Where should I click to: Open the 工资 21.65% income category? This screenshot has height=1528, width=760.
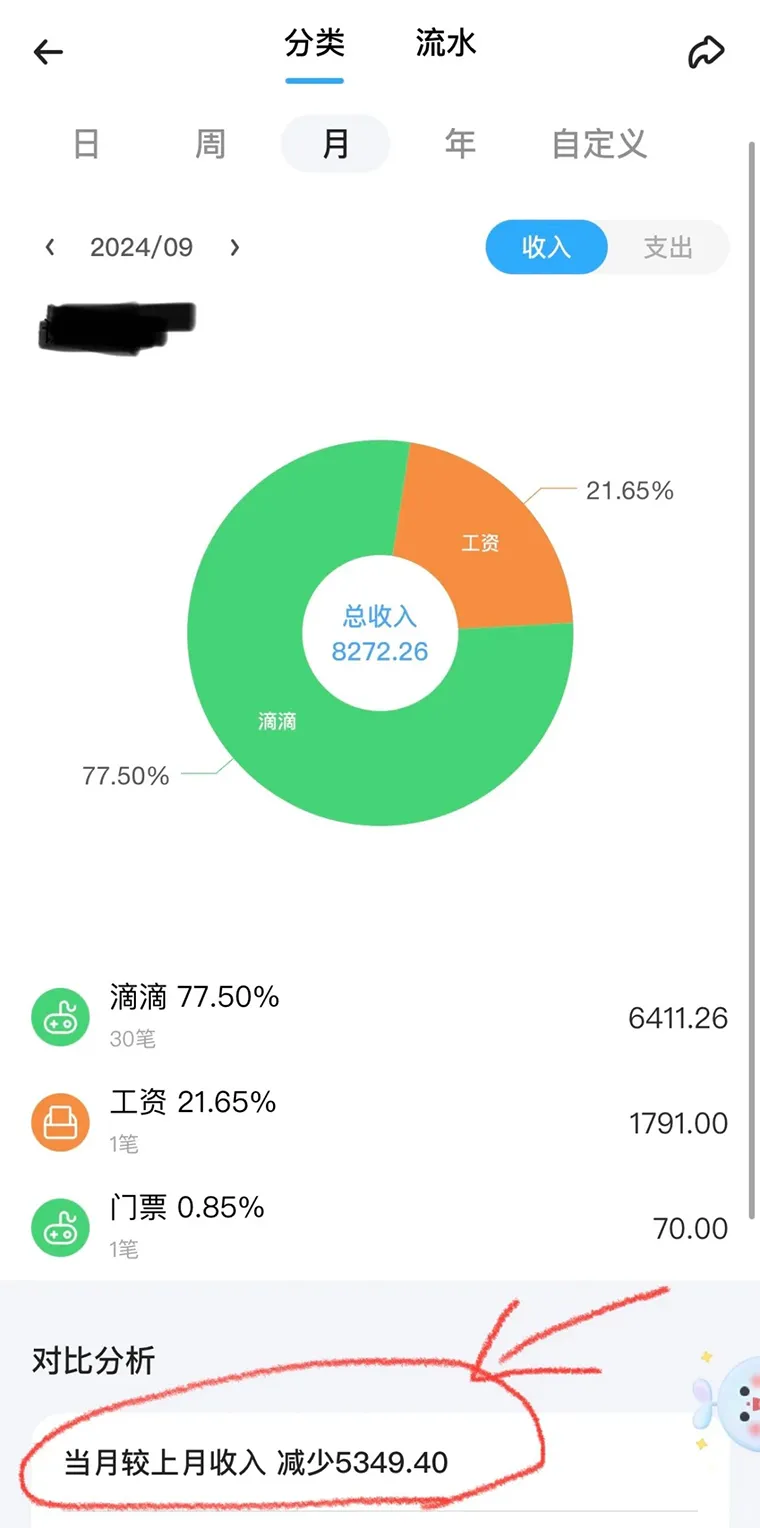[x=380, y=1122]
